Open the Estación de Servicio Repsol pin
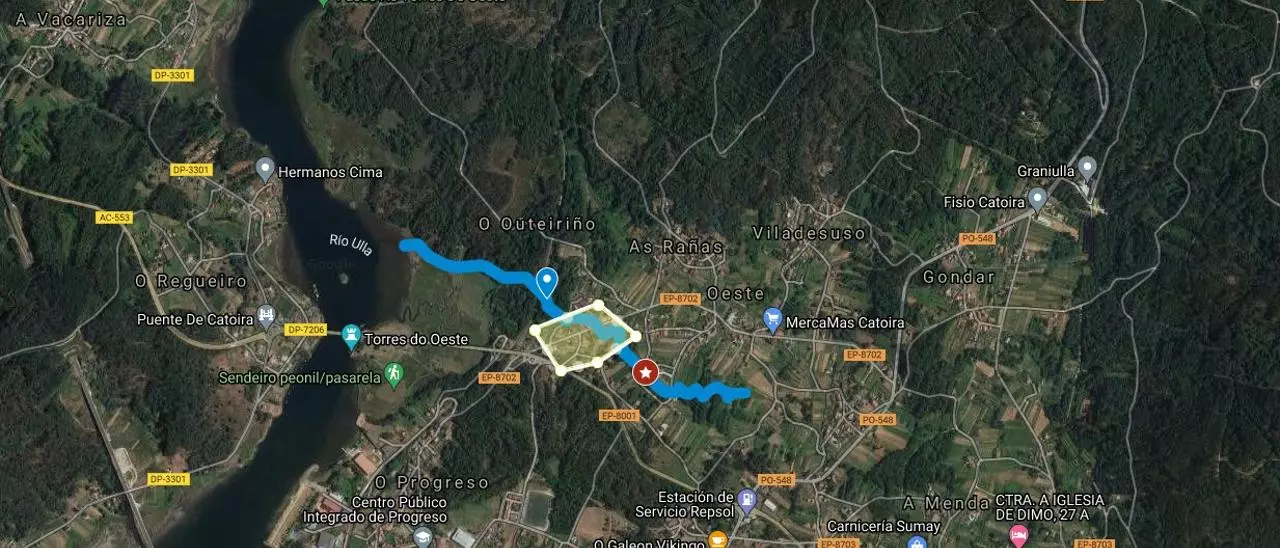 [746, 498]
